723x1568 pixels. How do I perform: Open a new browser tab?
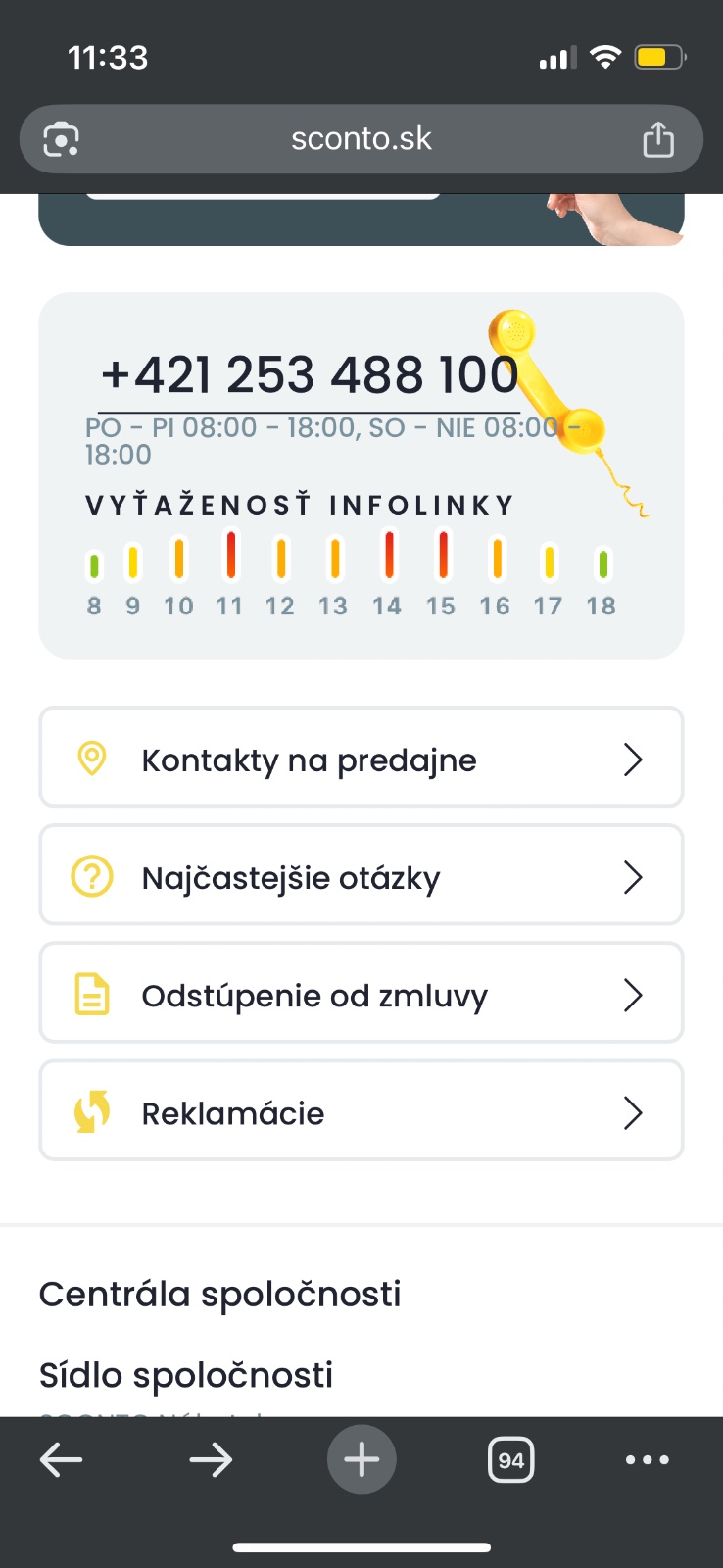click(361, 1459)
